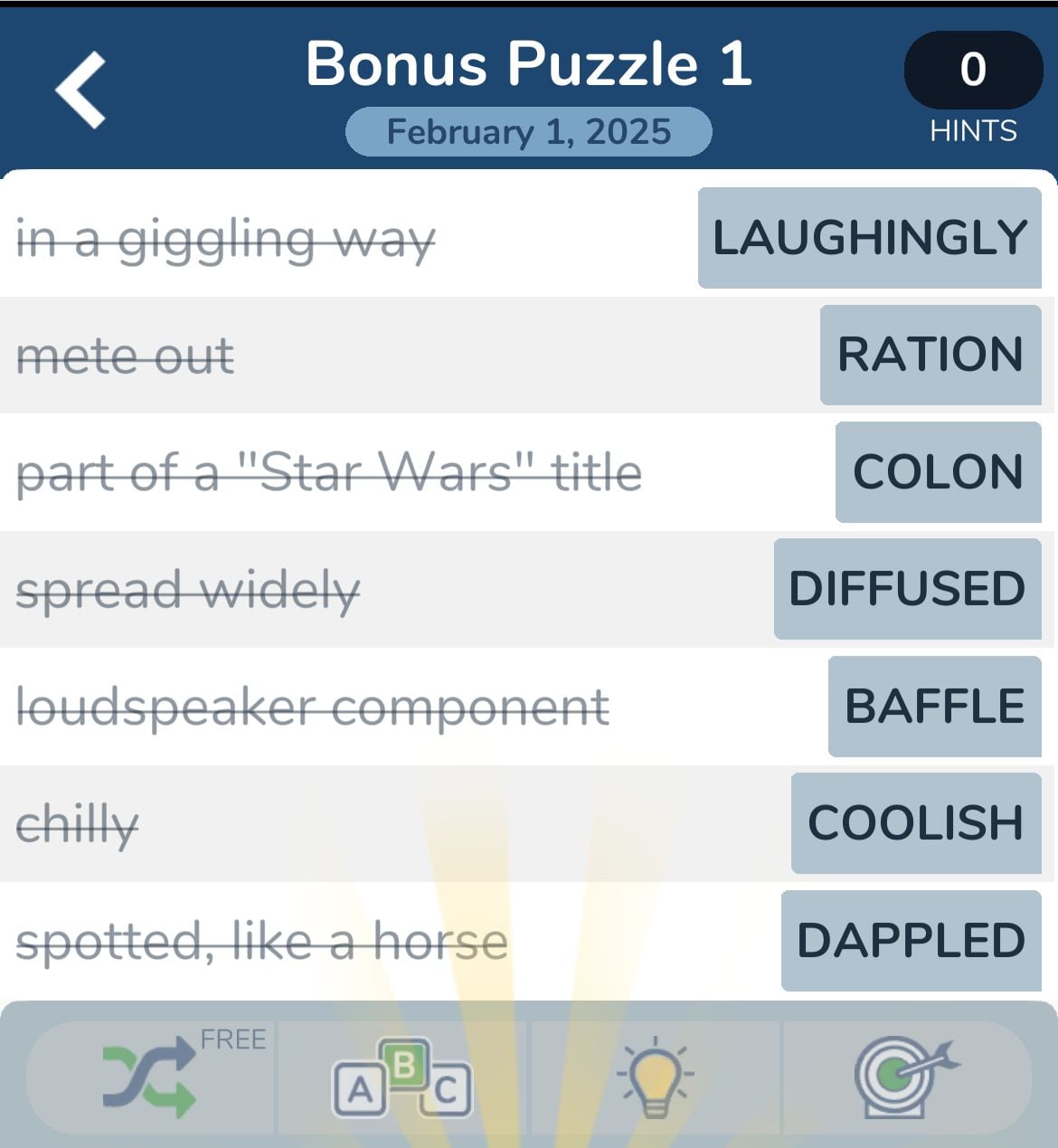Tap the DIFFUSED answer tile
Image resolution: width=1058 pixels, height=1148 pixels.
(x=907, y=589)
